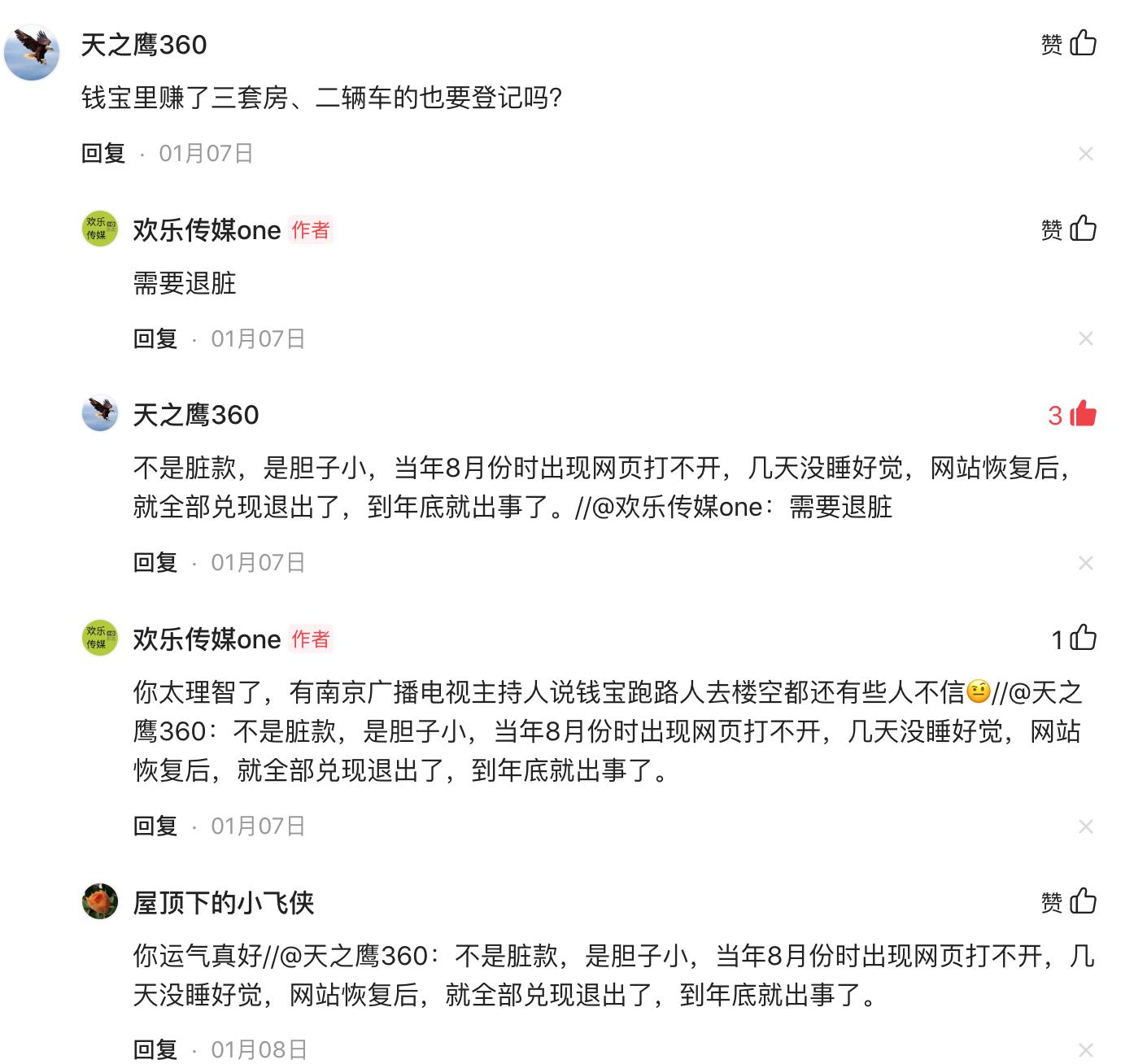The width and height of the screenshot is (1147, 1064).
Task: Like the 需要退脏 comment
Action: pyautogui.click(x=1082, y=229)
